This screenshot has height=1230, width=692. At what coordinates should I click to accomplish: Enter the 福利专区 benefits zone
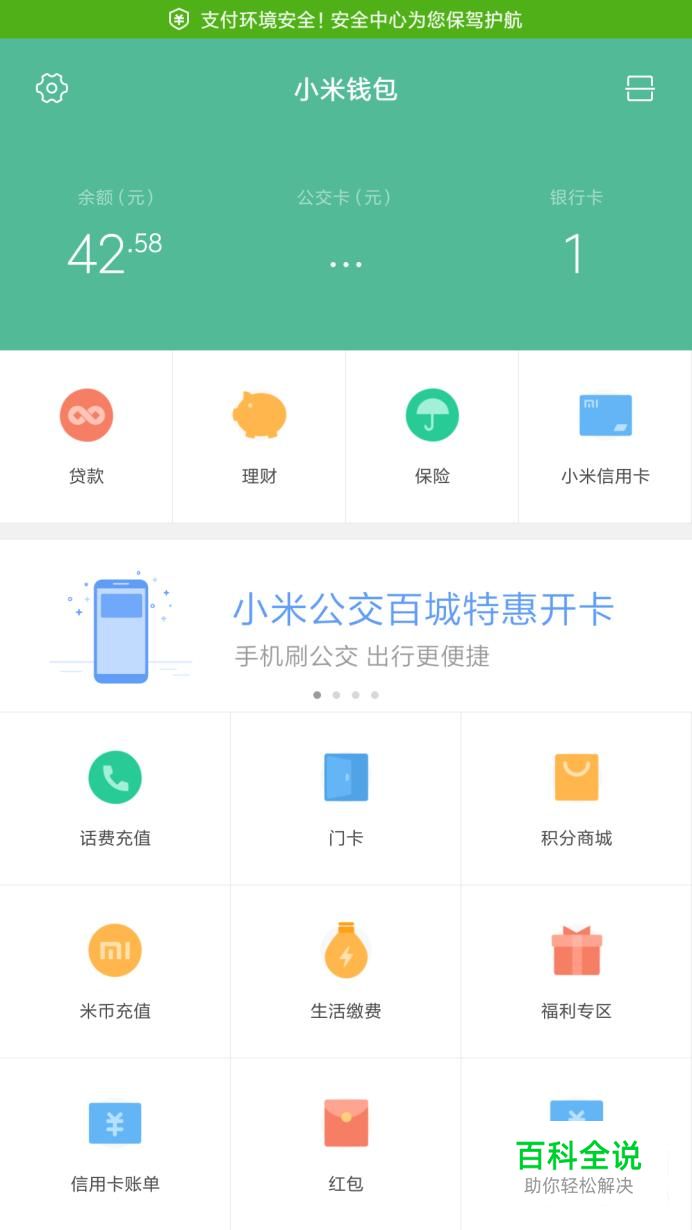[x=576, y=971]
